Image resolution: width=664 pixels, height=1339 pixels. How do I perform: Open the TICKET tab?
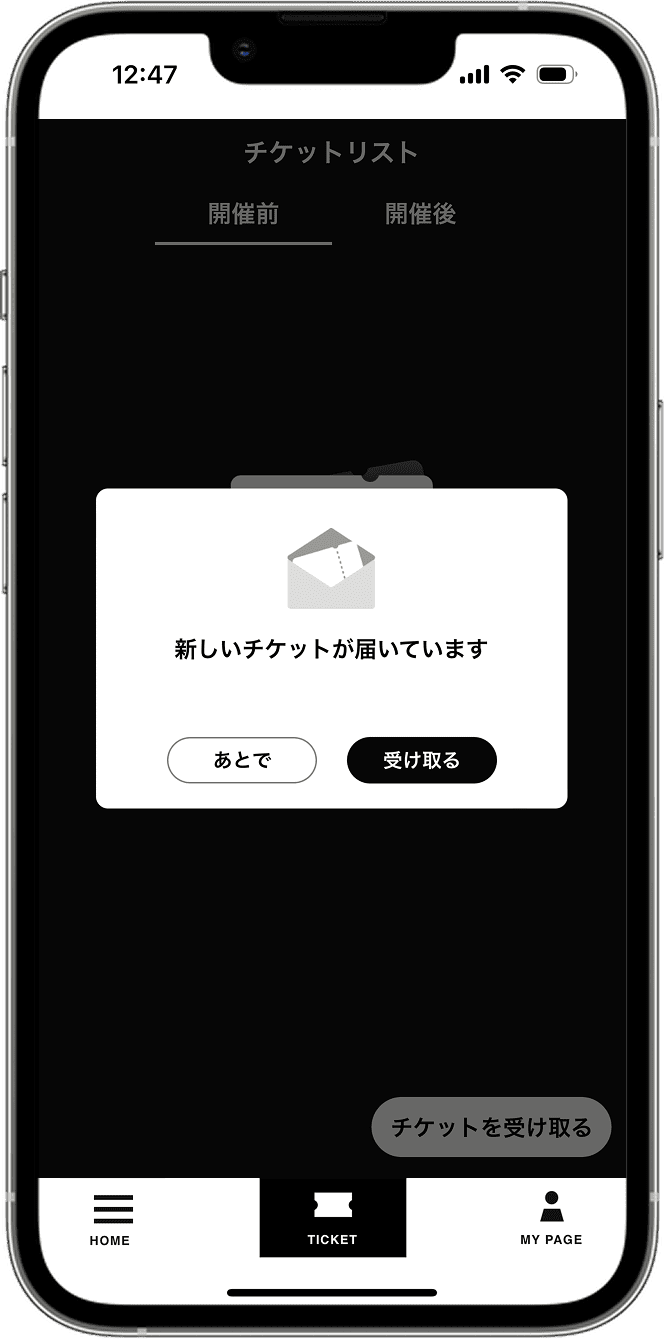coord(332,1218)
